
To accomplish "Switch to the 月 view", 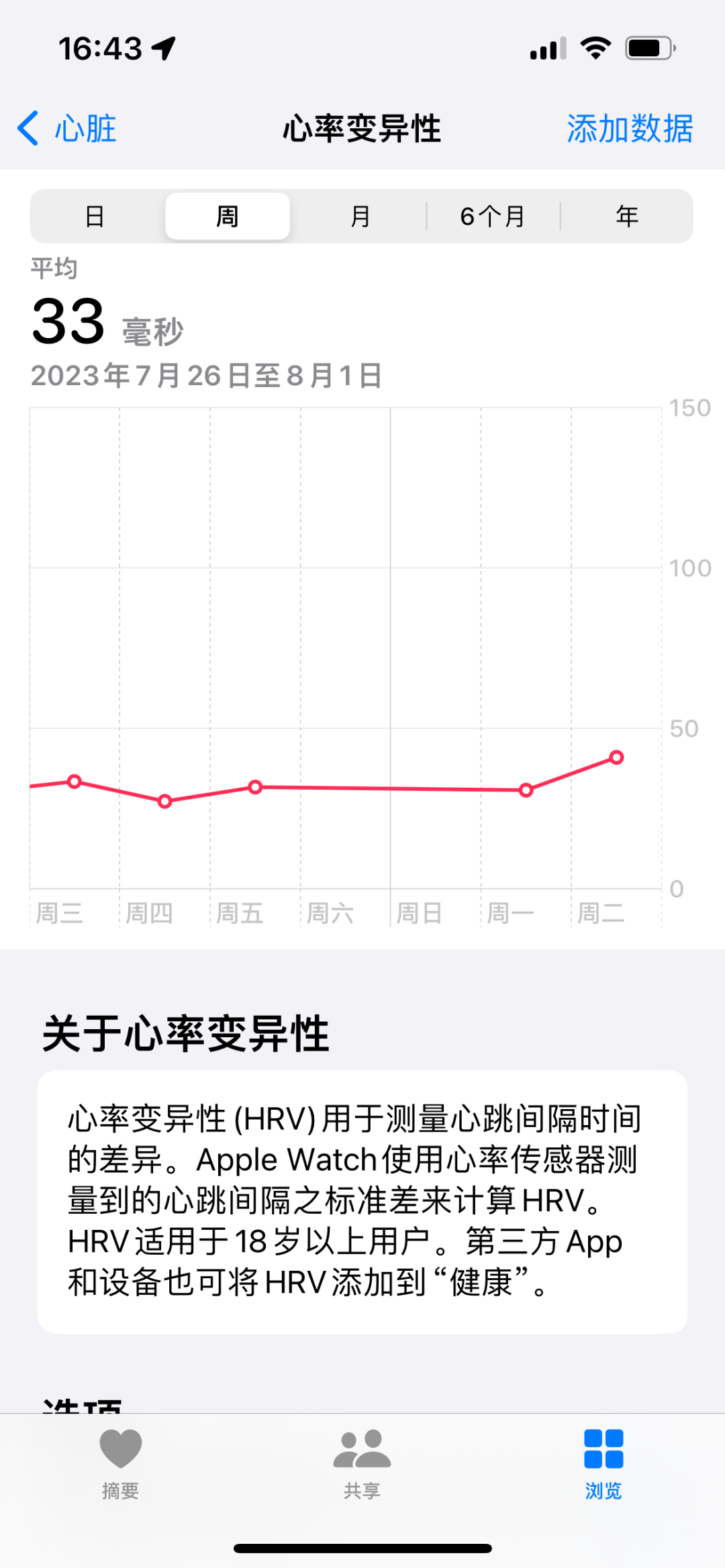I will point(360,217).
